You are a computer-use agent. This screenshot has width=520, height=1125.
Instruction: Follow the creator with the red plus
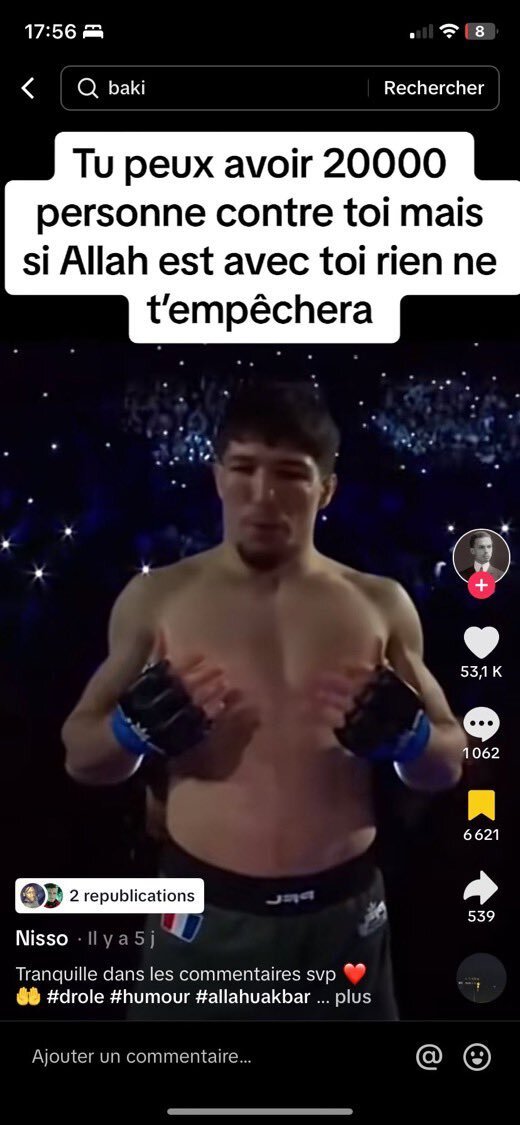481,586
